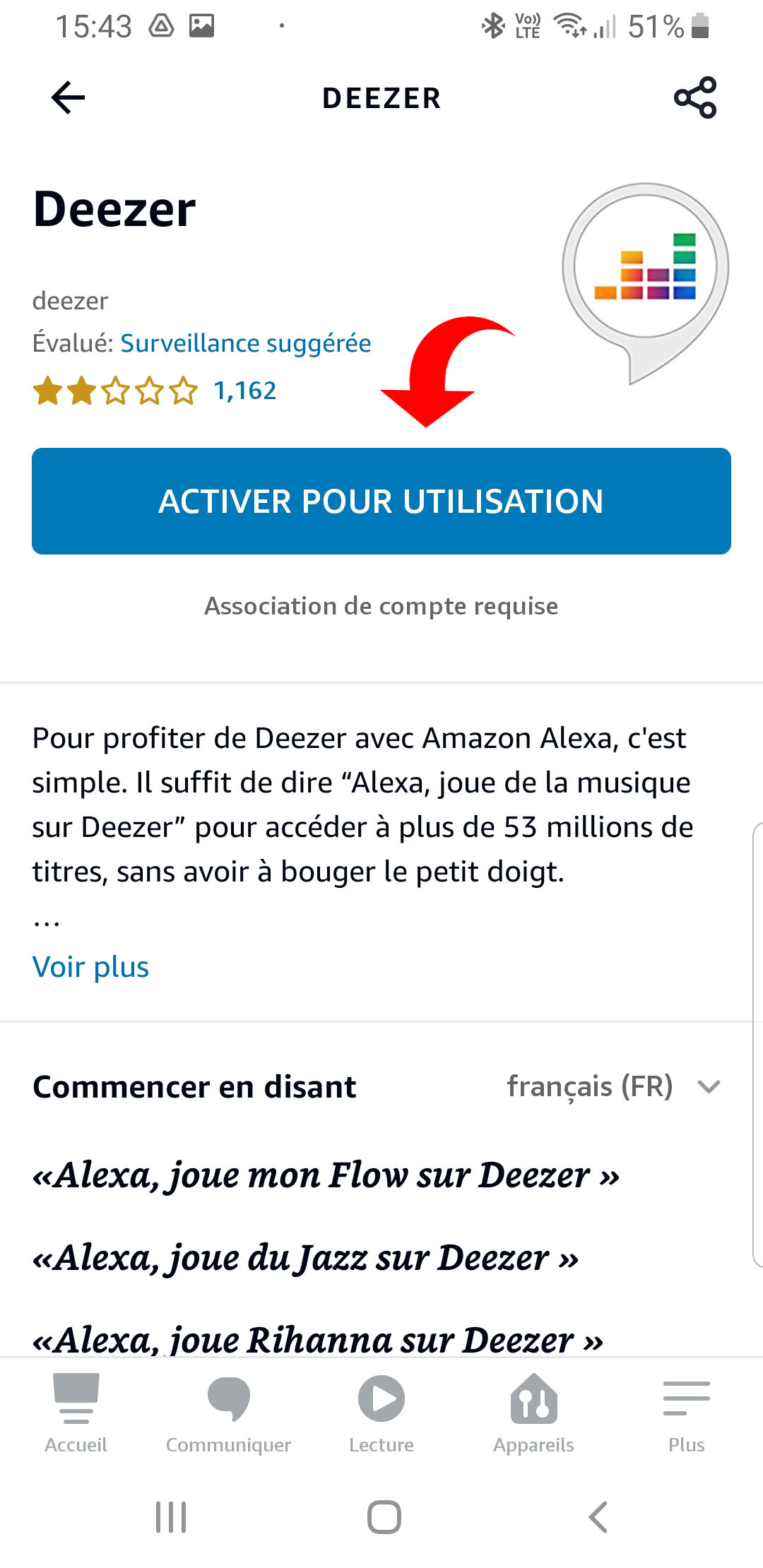Viewport: 763px width, 1568px height.
Task: Tap the 1,162 reviews count
Action: click(244, 389)
